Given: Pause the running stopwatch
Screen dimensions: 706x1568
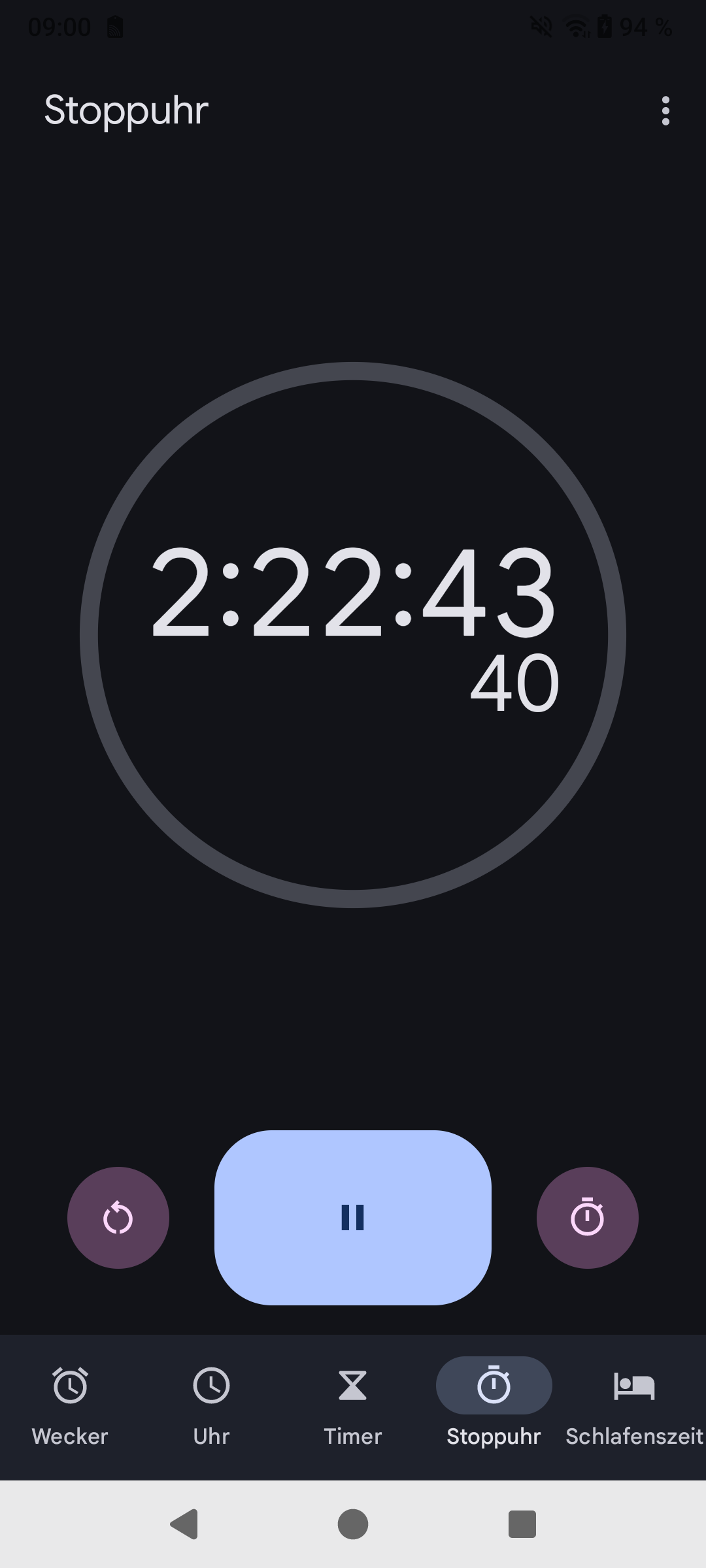Looking at the screenshot, I should [x=353, y=1218].
